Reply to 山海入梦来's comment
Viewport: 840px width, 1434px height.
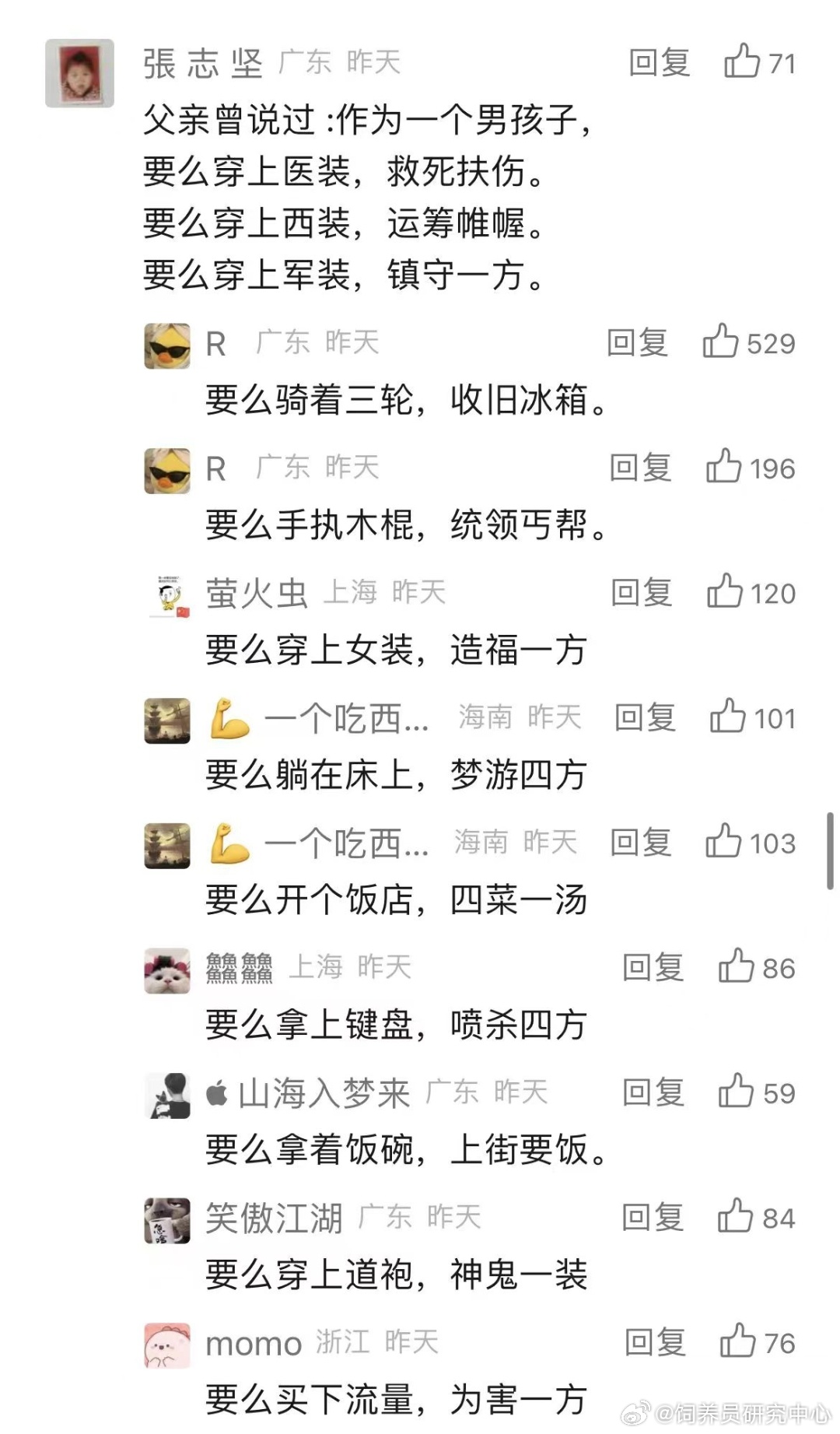(653, 1092)
